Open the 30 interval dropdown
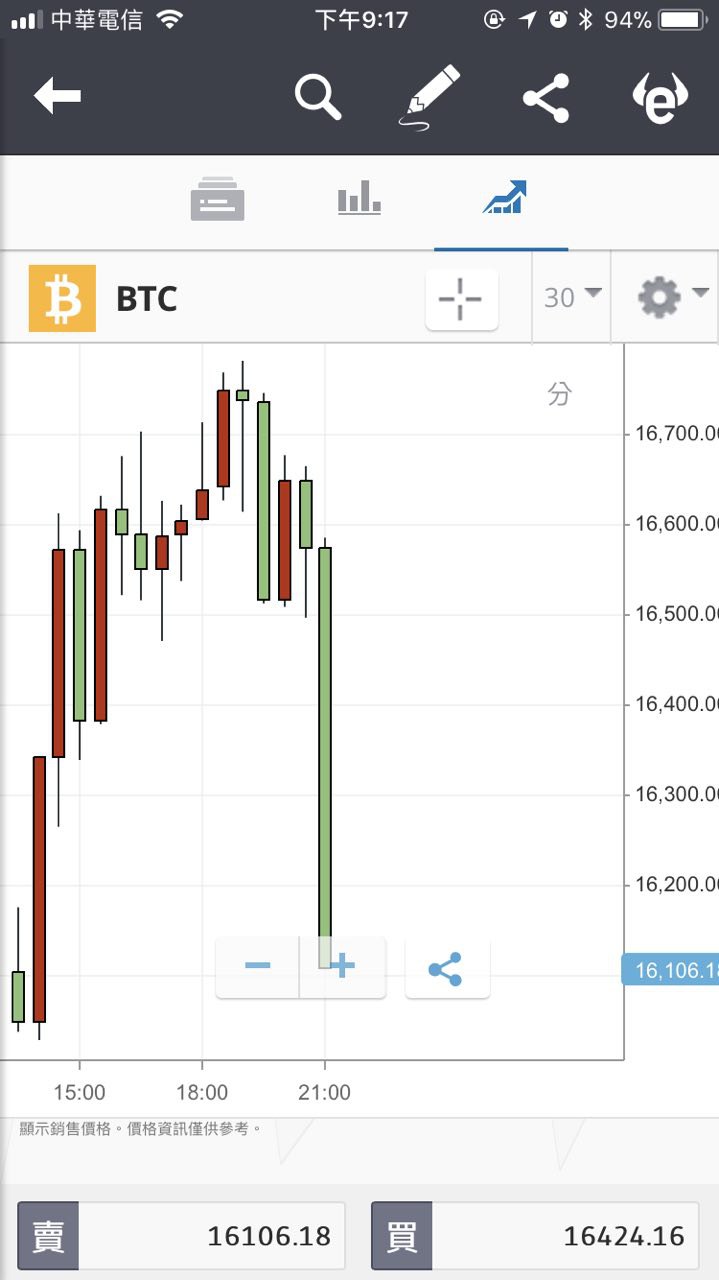Image resolution: width=719 pixels, height=1280 pixels. click(572, 297)
